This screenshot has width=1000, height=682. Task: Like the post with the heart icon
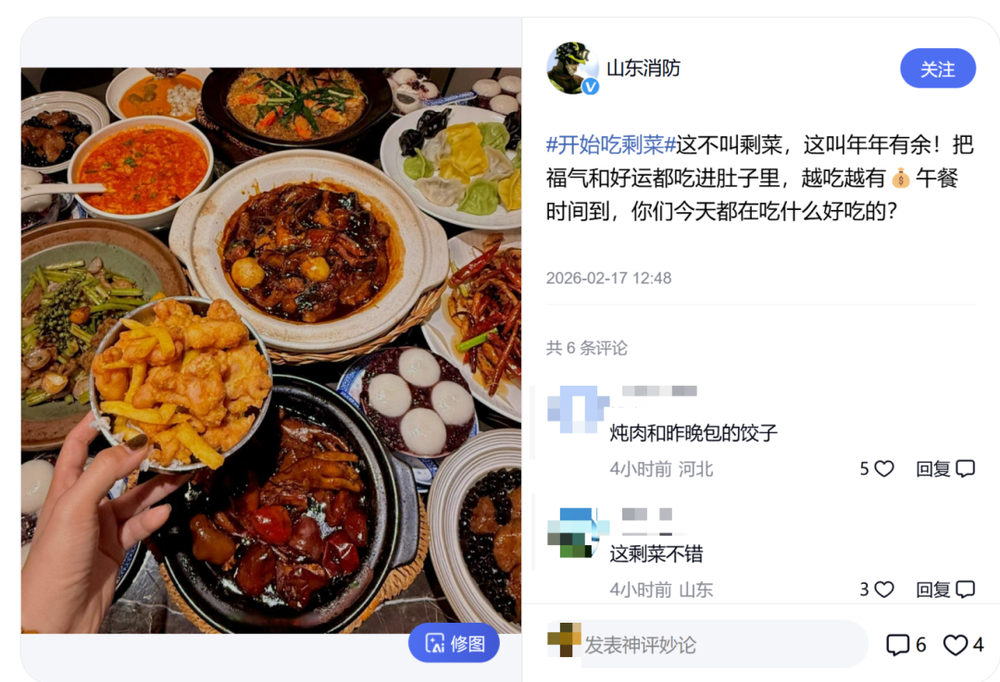956,645
